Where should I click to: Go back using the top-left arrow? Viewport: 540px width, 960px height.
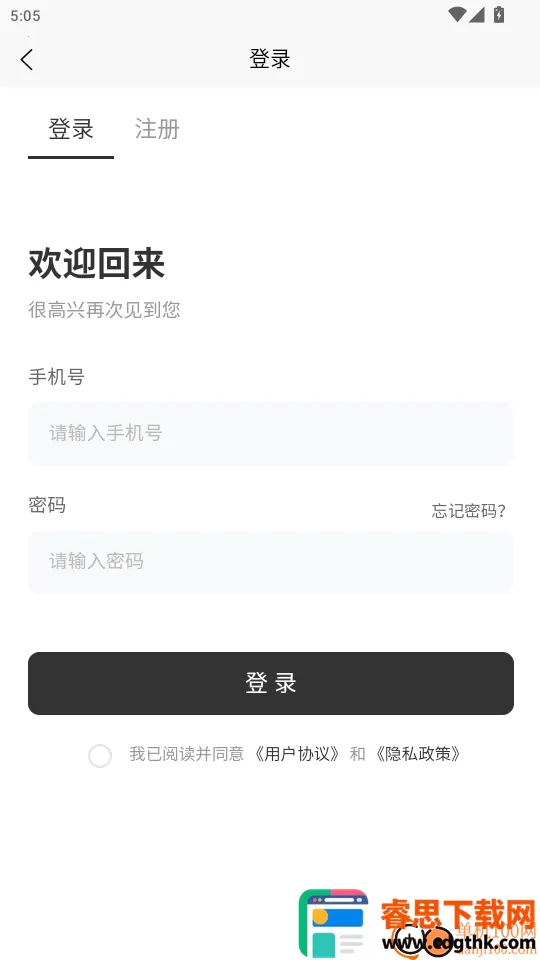(x=26, y=59)
